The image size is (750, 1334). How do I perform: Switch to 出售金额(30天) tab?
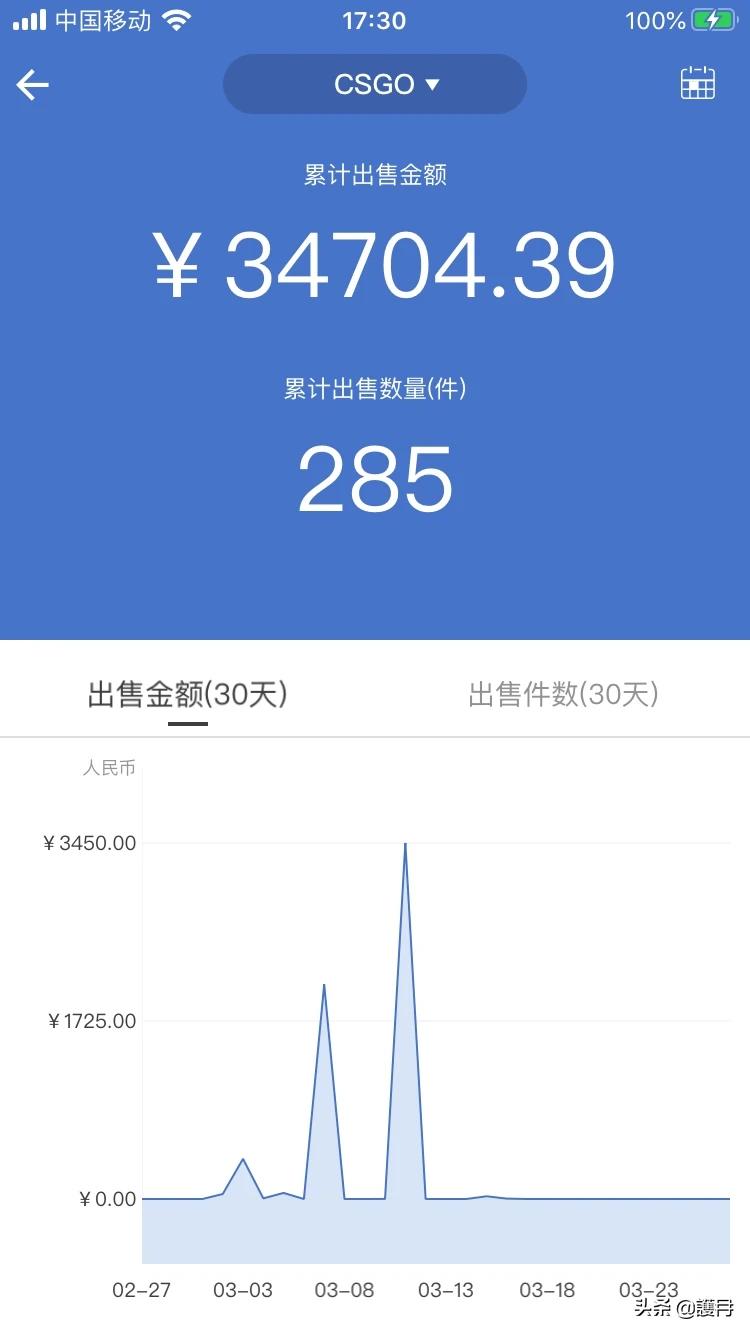(x=188, y=694)
